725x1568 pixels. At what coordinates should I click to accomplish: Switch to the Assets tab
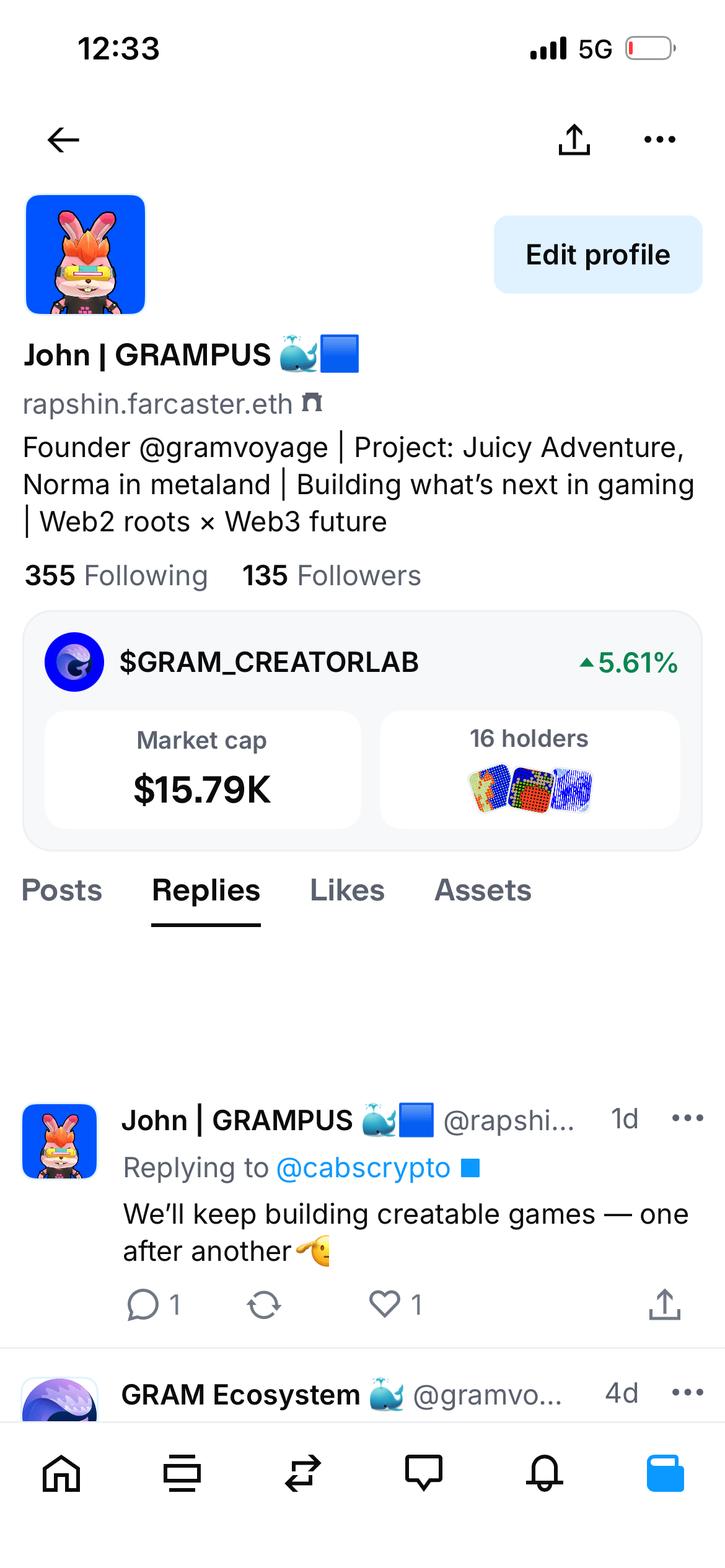click(483, 891)
